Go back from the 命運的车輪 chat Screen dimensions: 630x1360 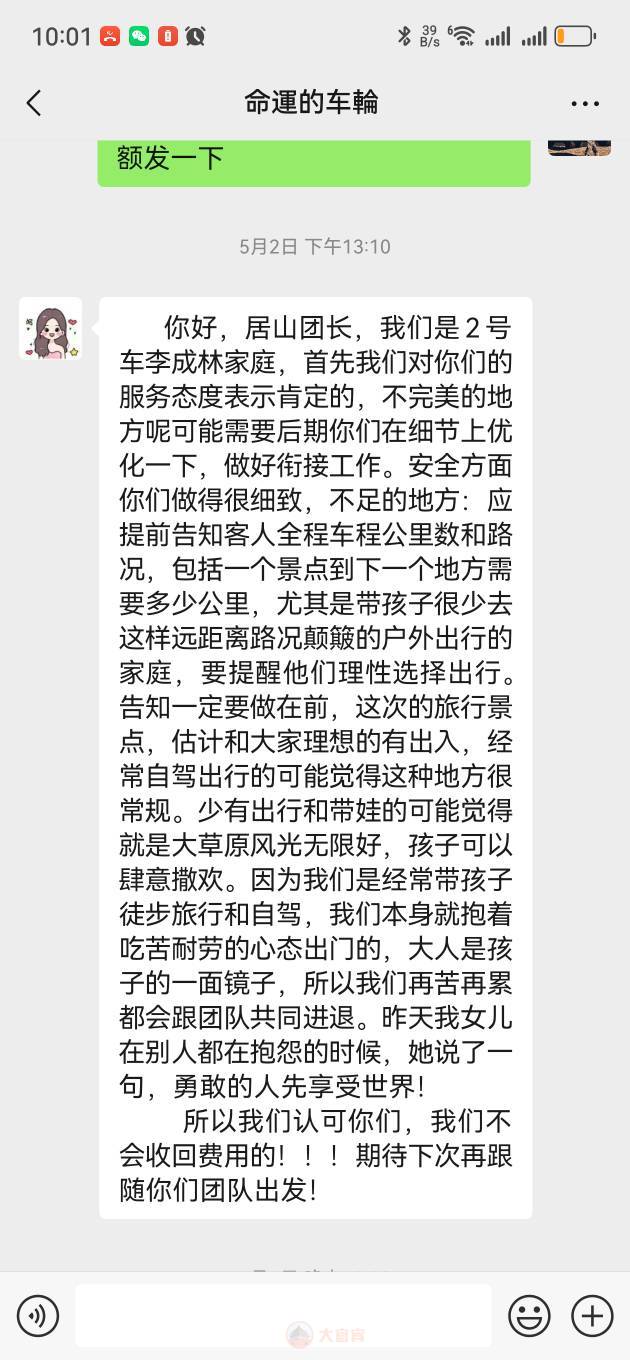click(34, 103)
